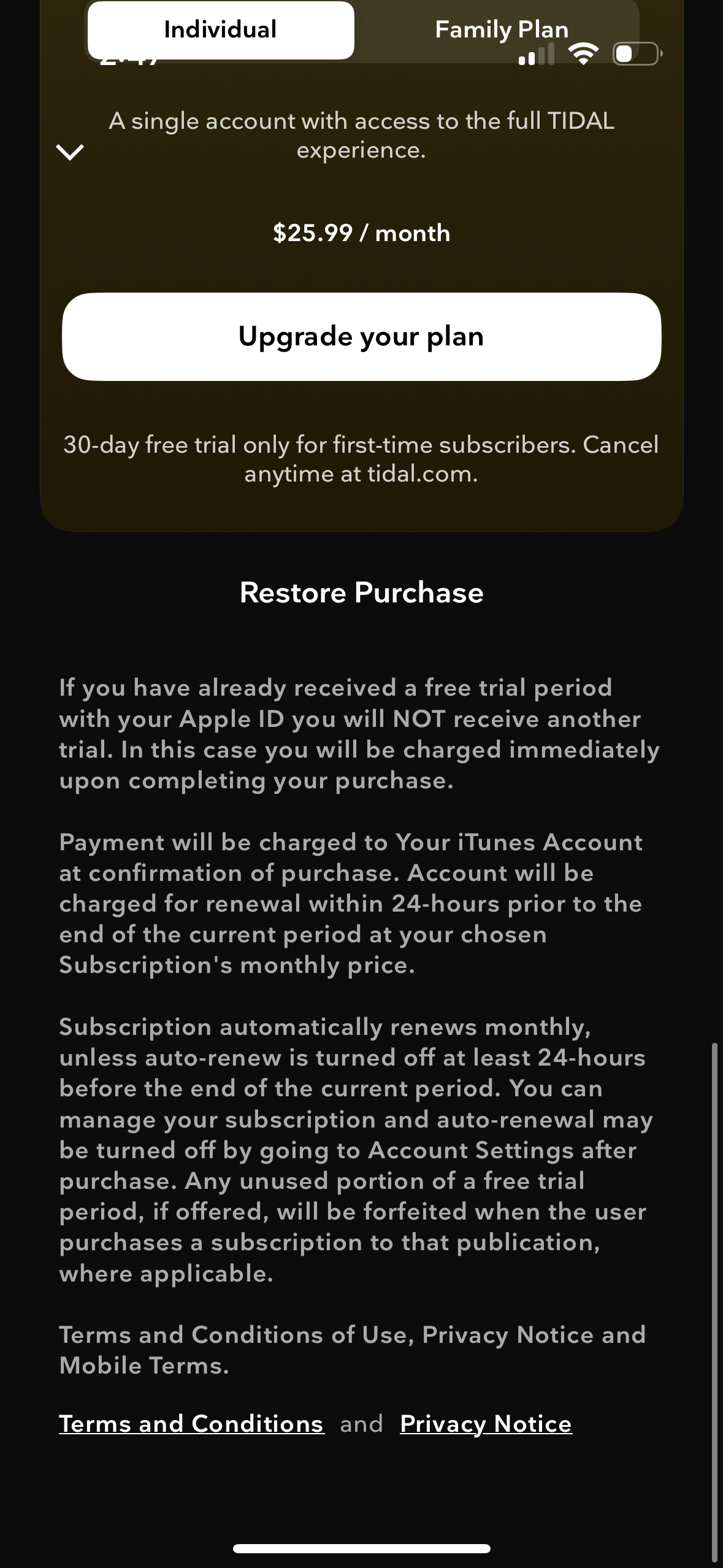Switch to the Family Plan tab

click(x=502, y=29)
